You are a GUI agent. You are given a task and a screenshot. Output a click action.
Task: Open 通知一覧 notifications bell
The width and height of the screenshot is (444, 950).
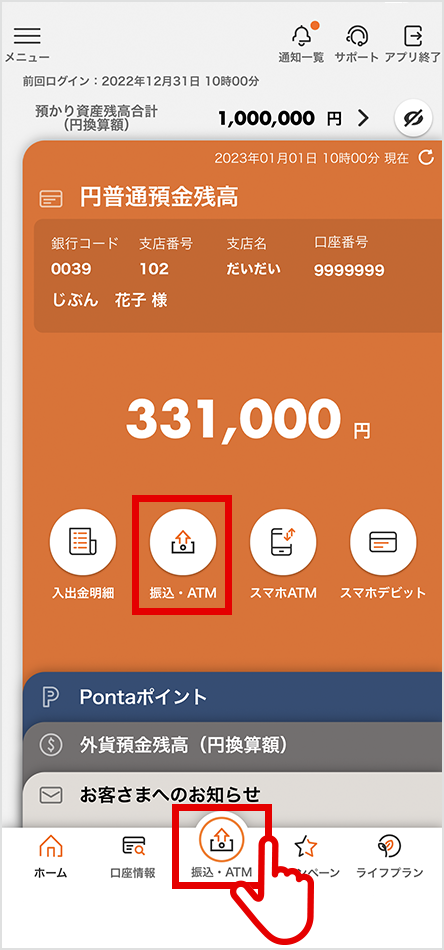click(x=302, y=44)
